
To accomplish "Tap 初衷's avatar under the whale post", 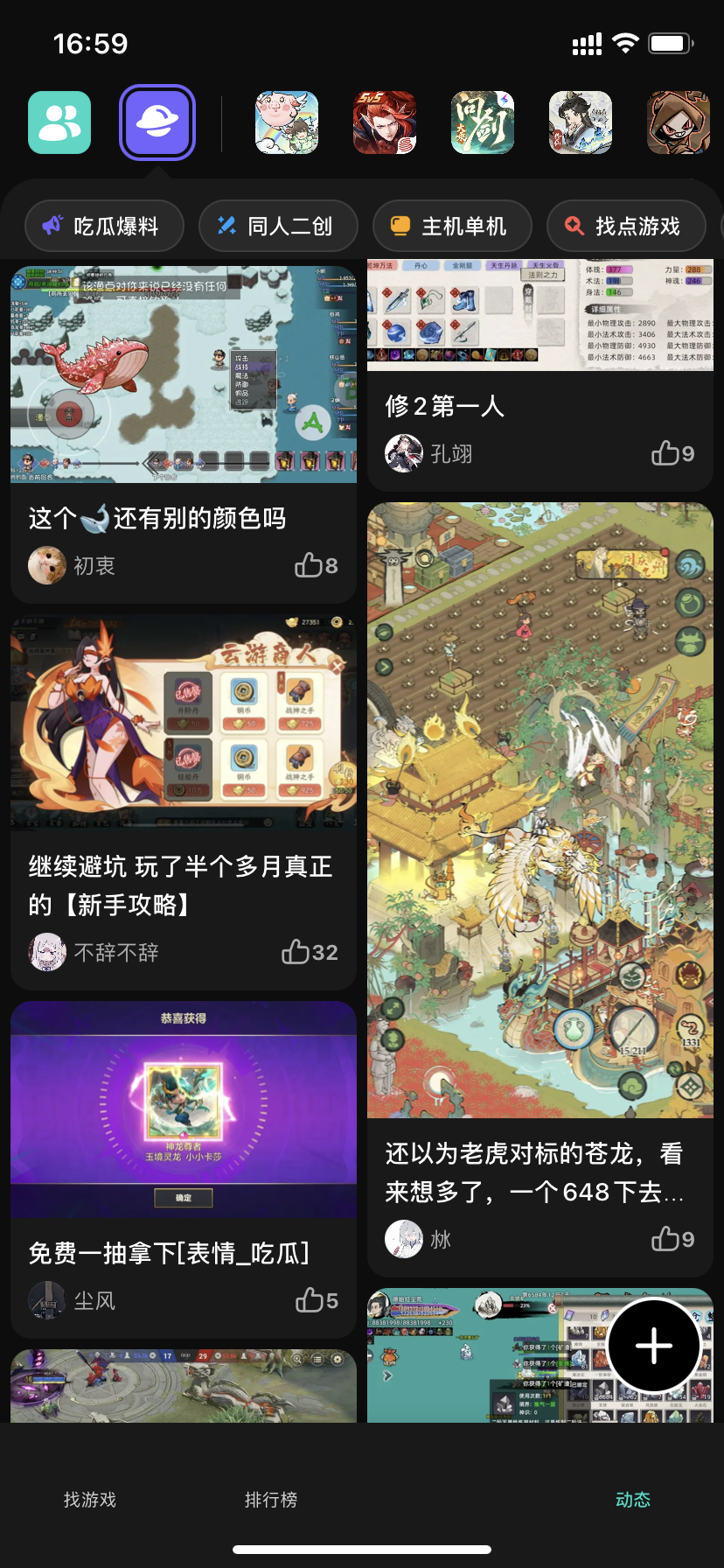I will pyautogui.click(x=46, y=565).
